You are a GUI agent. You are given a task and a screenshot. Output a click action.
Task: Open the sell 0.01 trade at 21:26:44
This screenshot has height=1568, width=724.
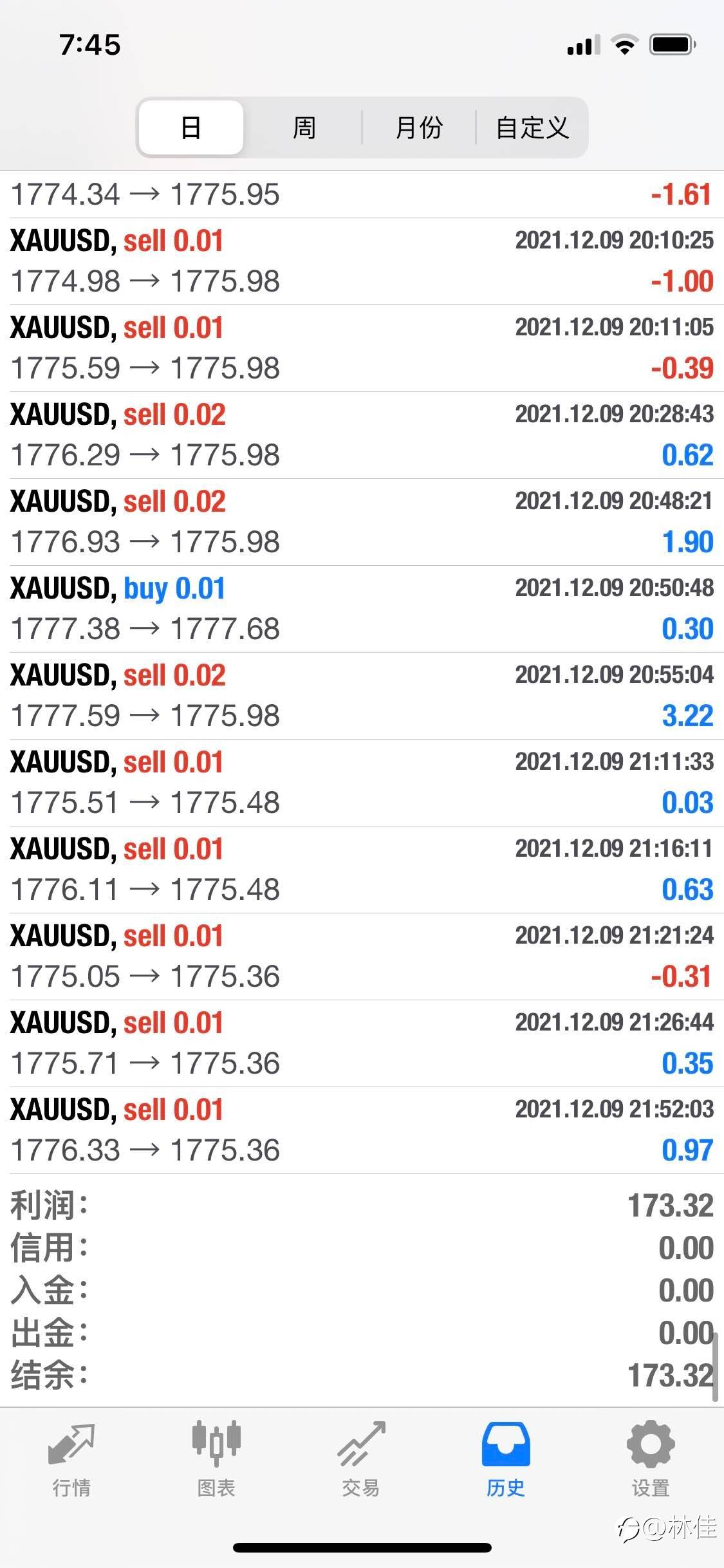click(x=362, y=1043)
